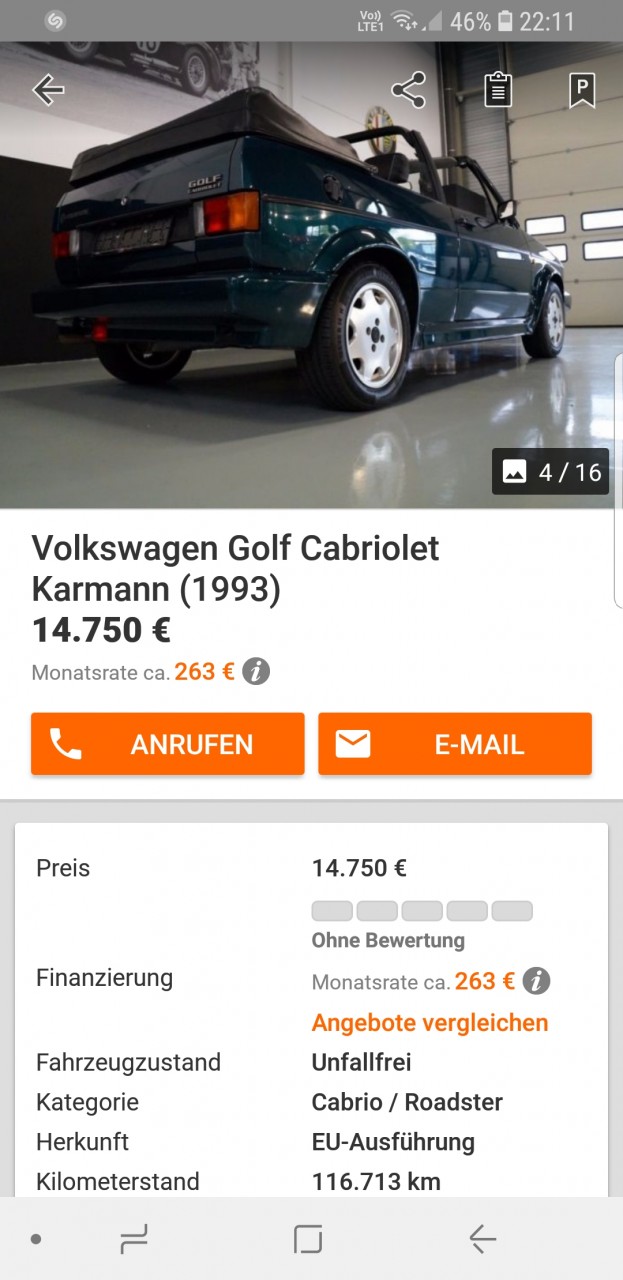Open info icon in the Finanzierung row
This screenshot has width=623, height=1280.
(536, 981)
